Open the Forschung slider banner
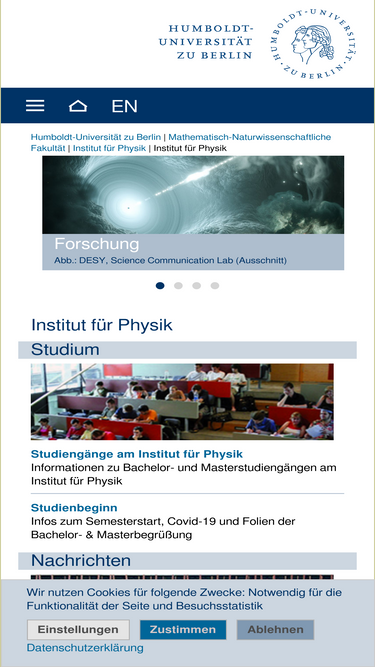Screen dimensions: 375x667 [193, 213]
